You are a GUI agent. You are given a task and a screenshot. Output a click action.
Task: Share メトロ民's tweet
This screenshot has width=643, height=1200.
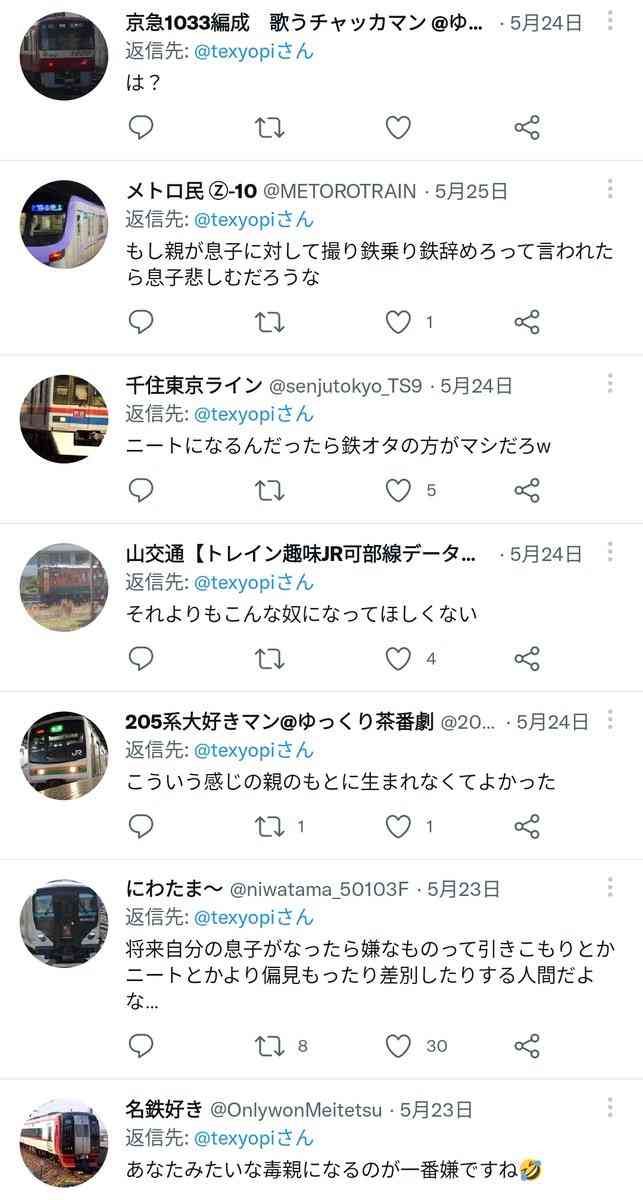527,322
